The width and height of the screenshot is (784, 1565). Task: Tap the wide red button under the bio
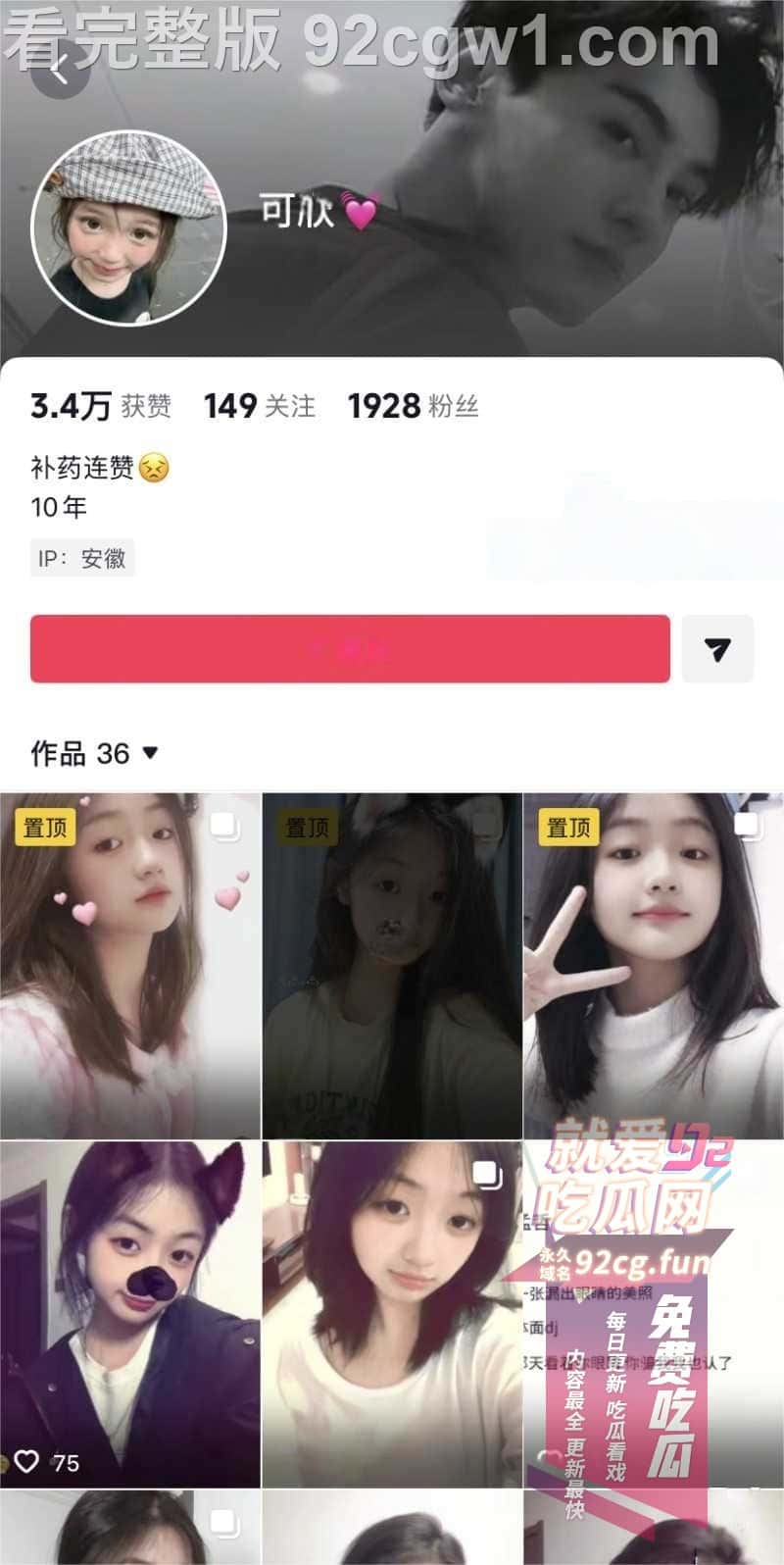point(350,648)
